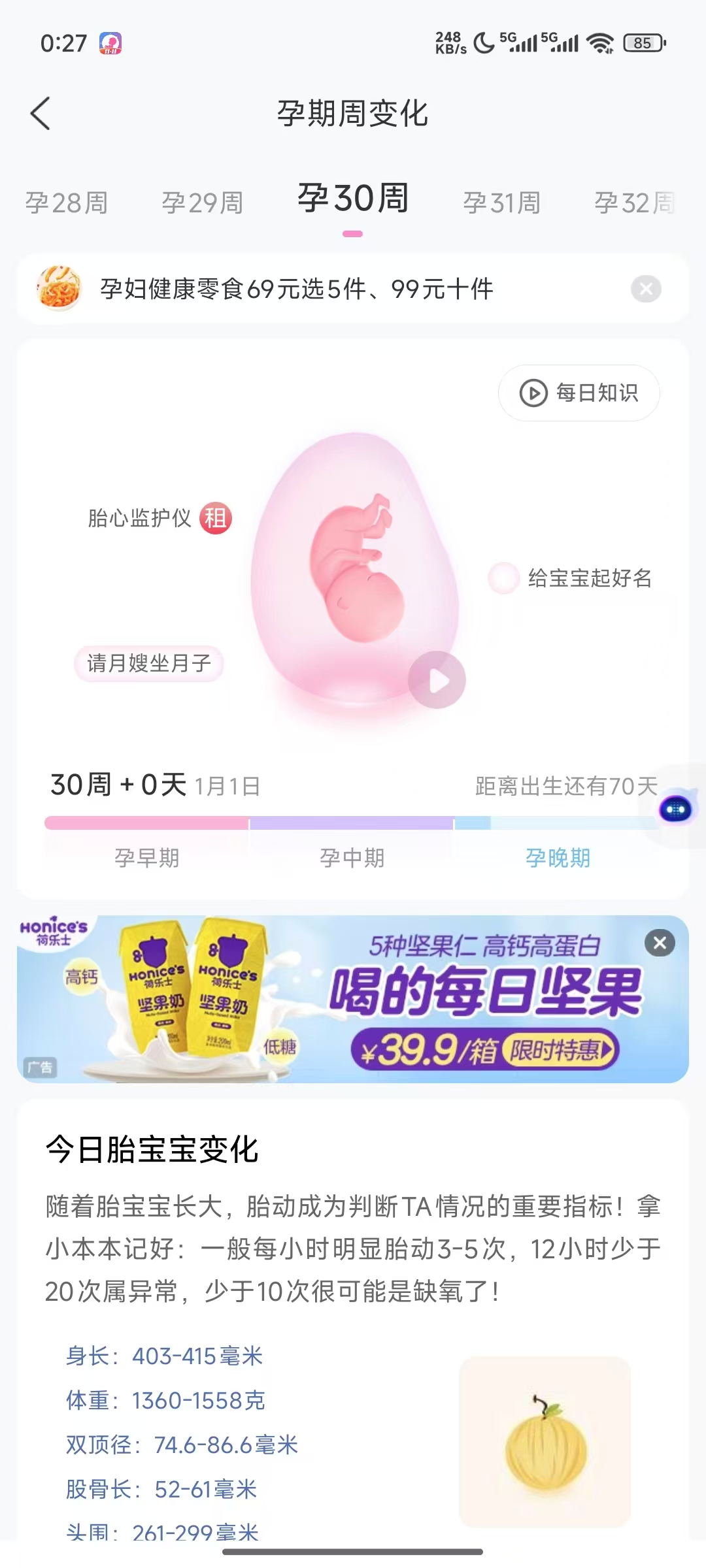Open the 孕29周 week page
The width and height of the screenshot is (706, 1568).
click(x=203, y=202)
